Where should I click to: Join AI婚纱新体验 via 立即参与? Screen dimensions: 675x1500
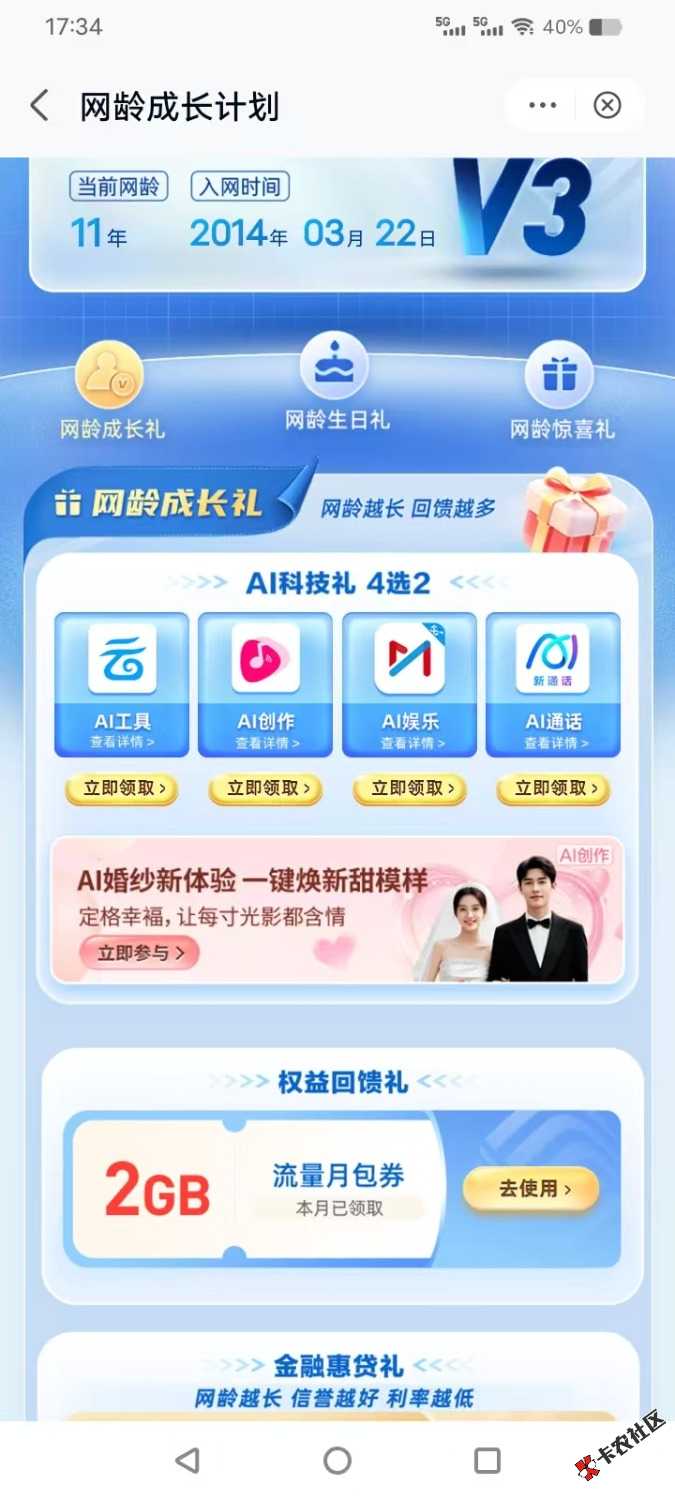click(140, 953)
